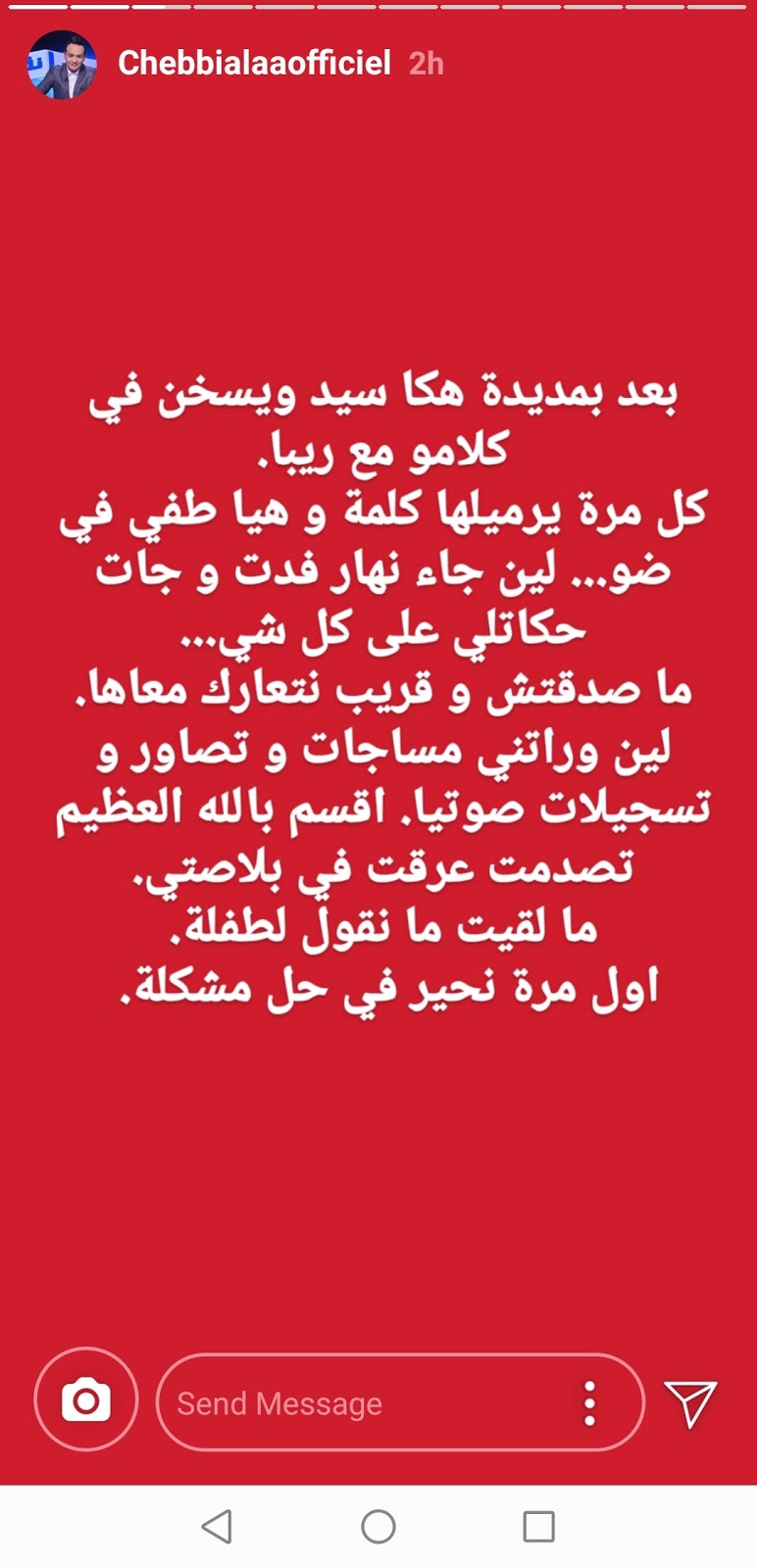Open the three-dot story options menu
The height and width of the screenshot is (1568, 757).
click(x=589, y=1403)
